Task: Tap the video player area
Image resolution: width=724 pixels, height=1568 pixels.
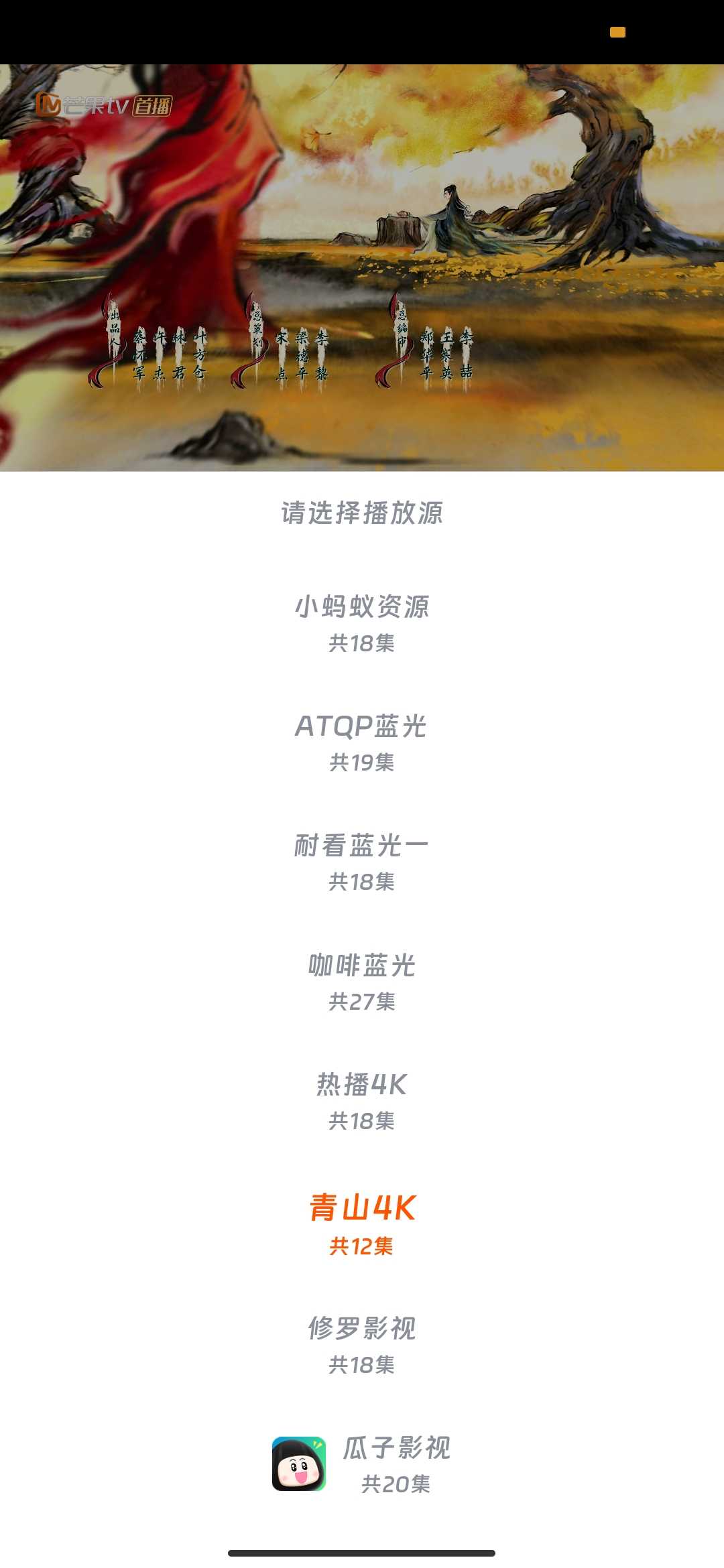Action: (362, 268)
